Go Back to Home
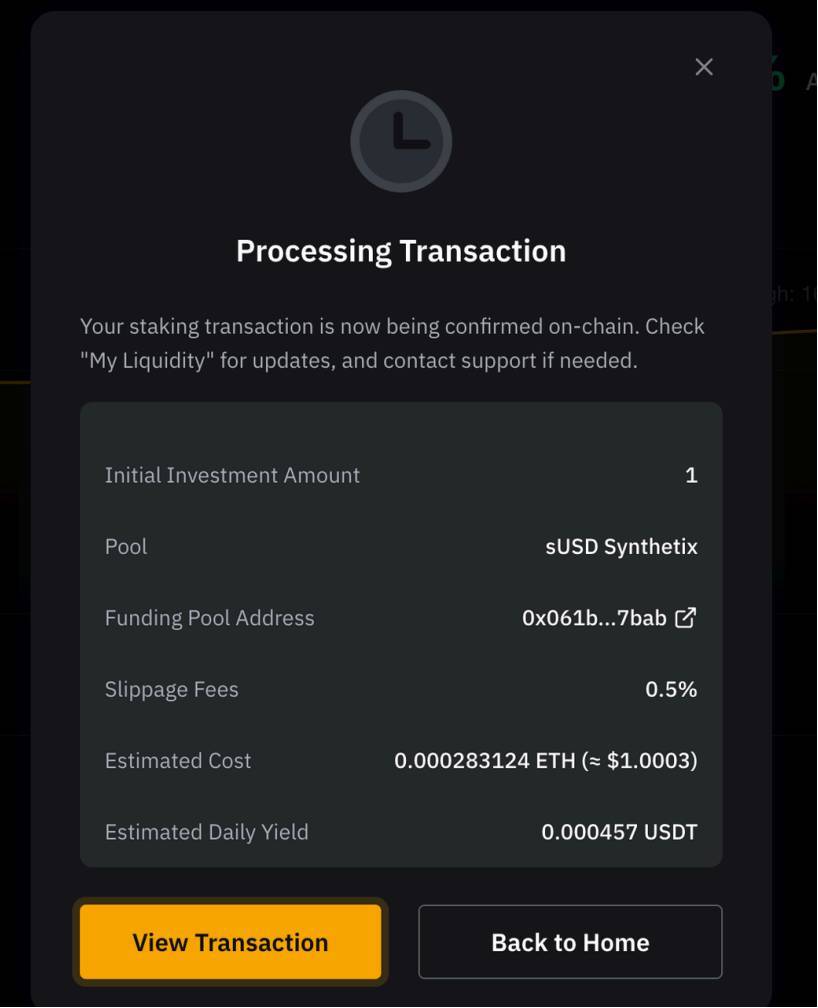Viewport: 818px width, 1008px height. [570, 942]
